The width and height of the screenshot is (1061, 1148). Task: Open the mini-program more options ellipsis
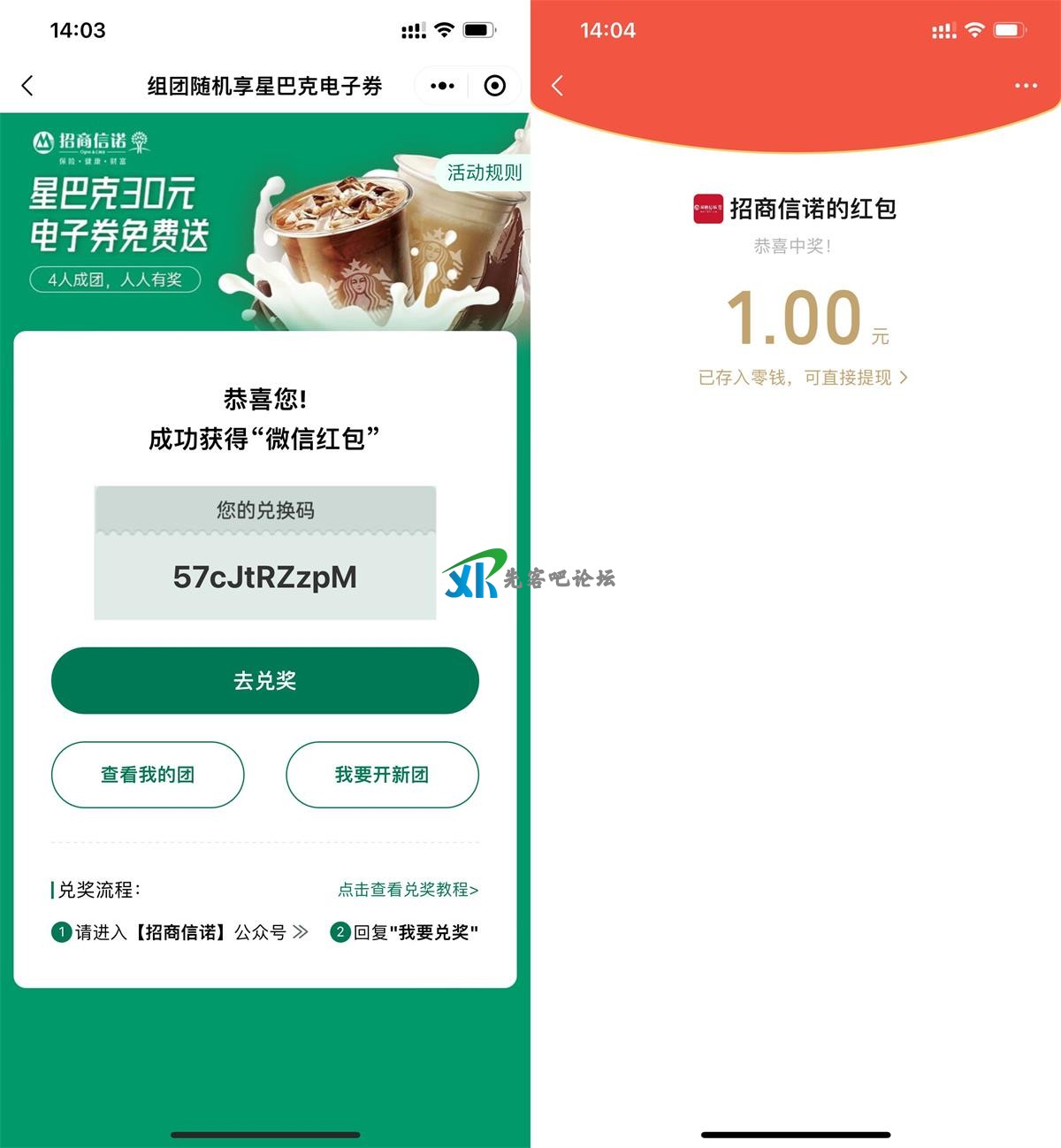(440, 85)
